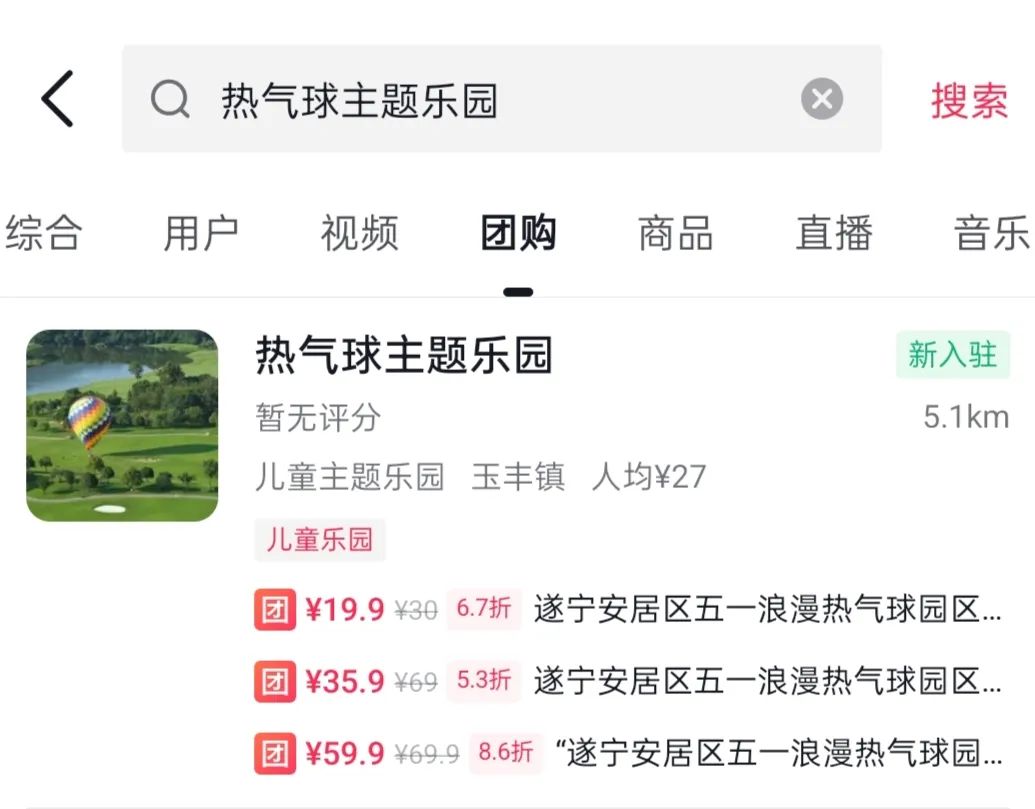1035x809 pixels.
Task: Open the 热气球主题乐园 listing title
Action: tap(404, 355)
